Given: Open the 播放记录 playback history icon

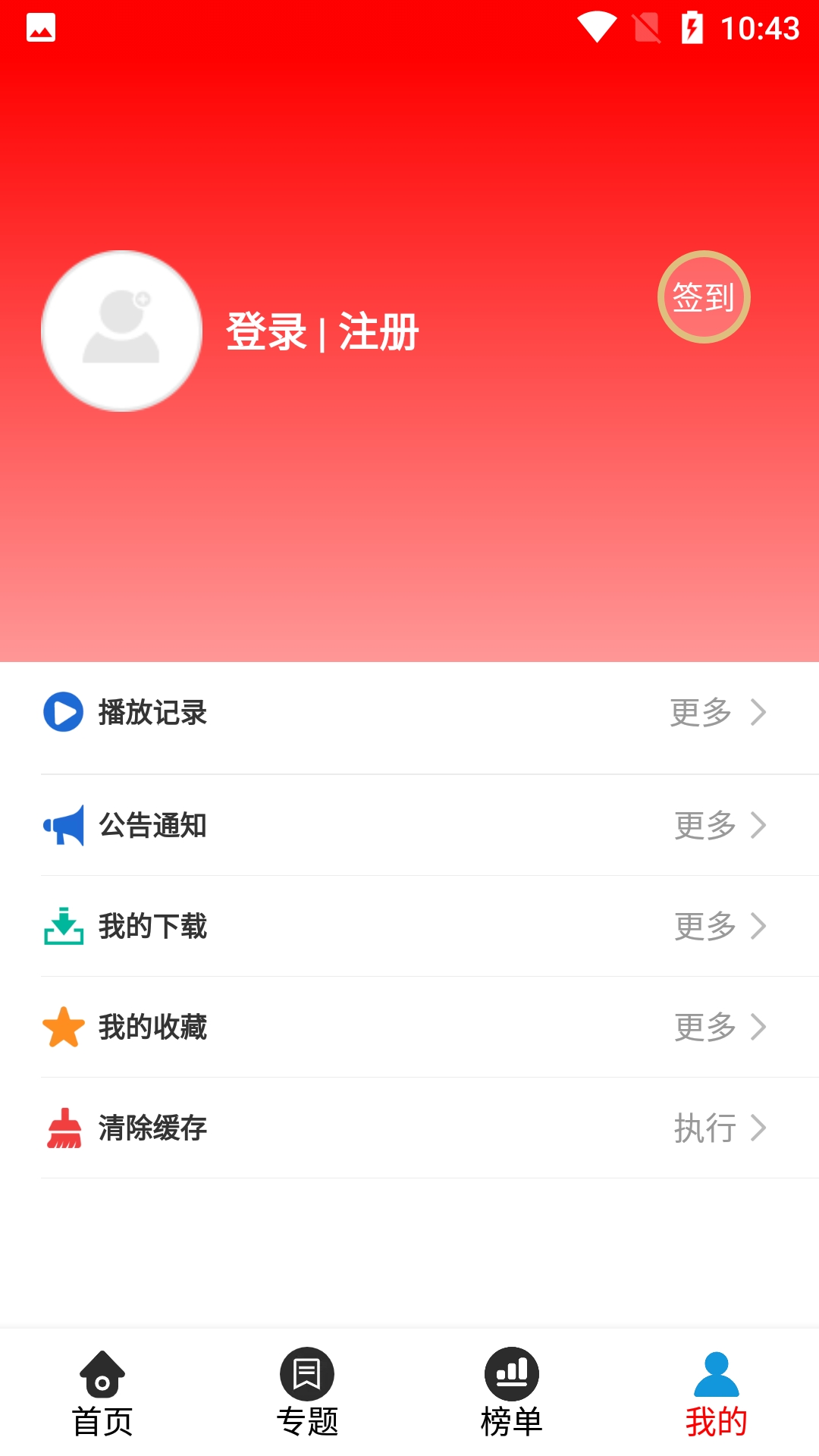Looking at the screenshot, I should coord(64,713).
